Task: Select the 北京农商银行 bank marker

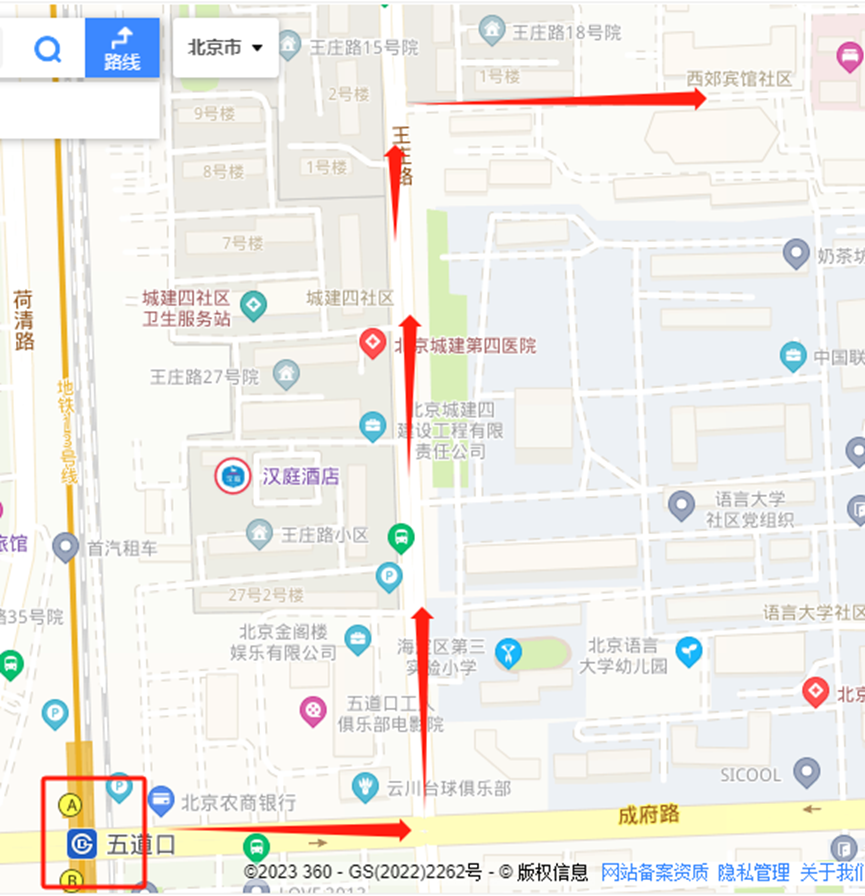Action: (161, 801)
